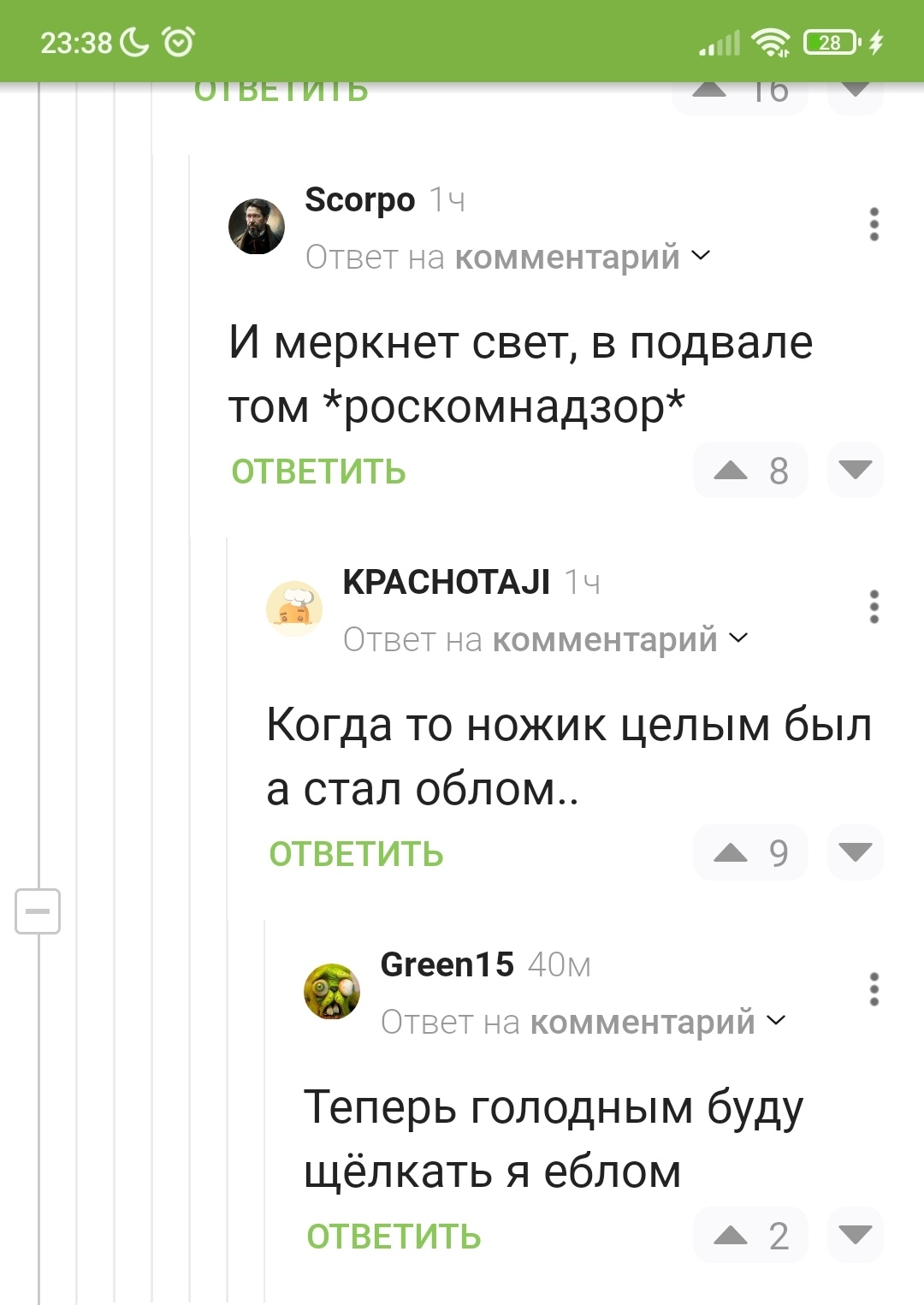Downvote Green15's comment
The width and height of the screenshot is (924, 1305).
point(855,1235)
